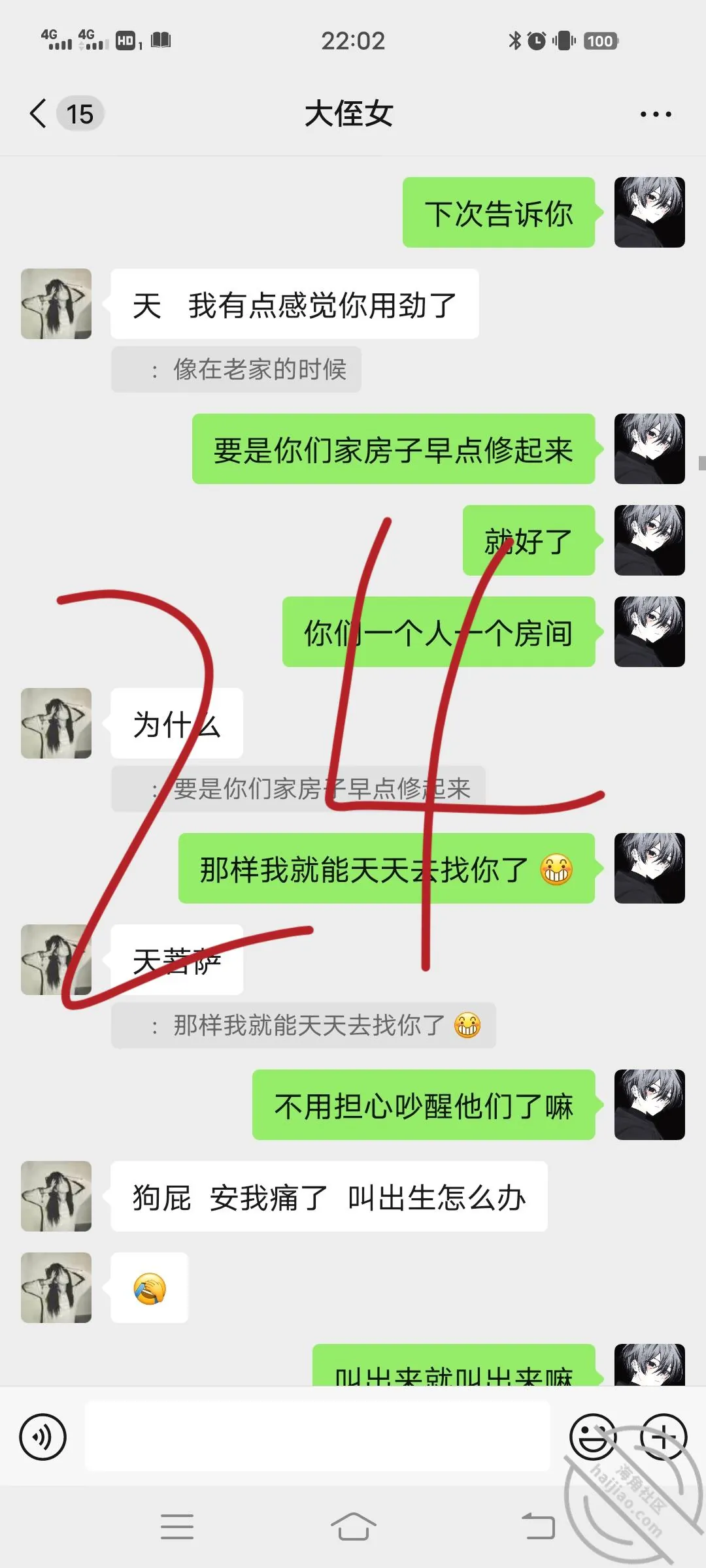Image resolution: width=706 pixels, height=1568 pixels.
Task: Focus the message text field
Action: (317, 1436)
